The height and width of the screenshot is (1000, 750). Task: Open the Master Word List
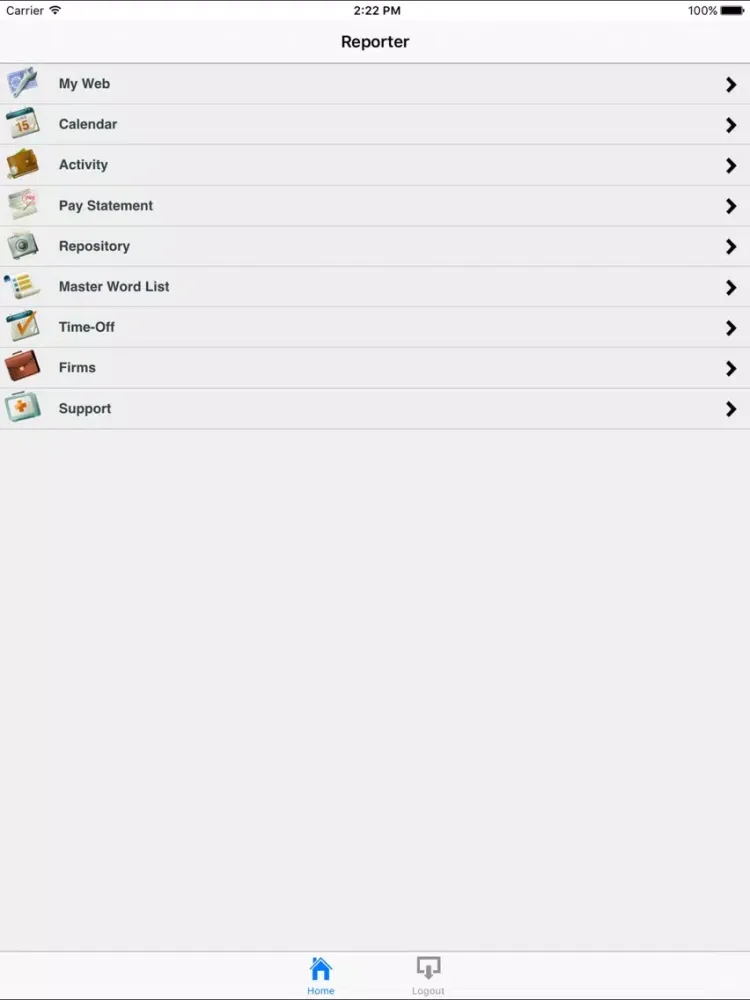[375, 287]
